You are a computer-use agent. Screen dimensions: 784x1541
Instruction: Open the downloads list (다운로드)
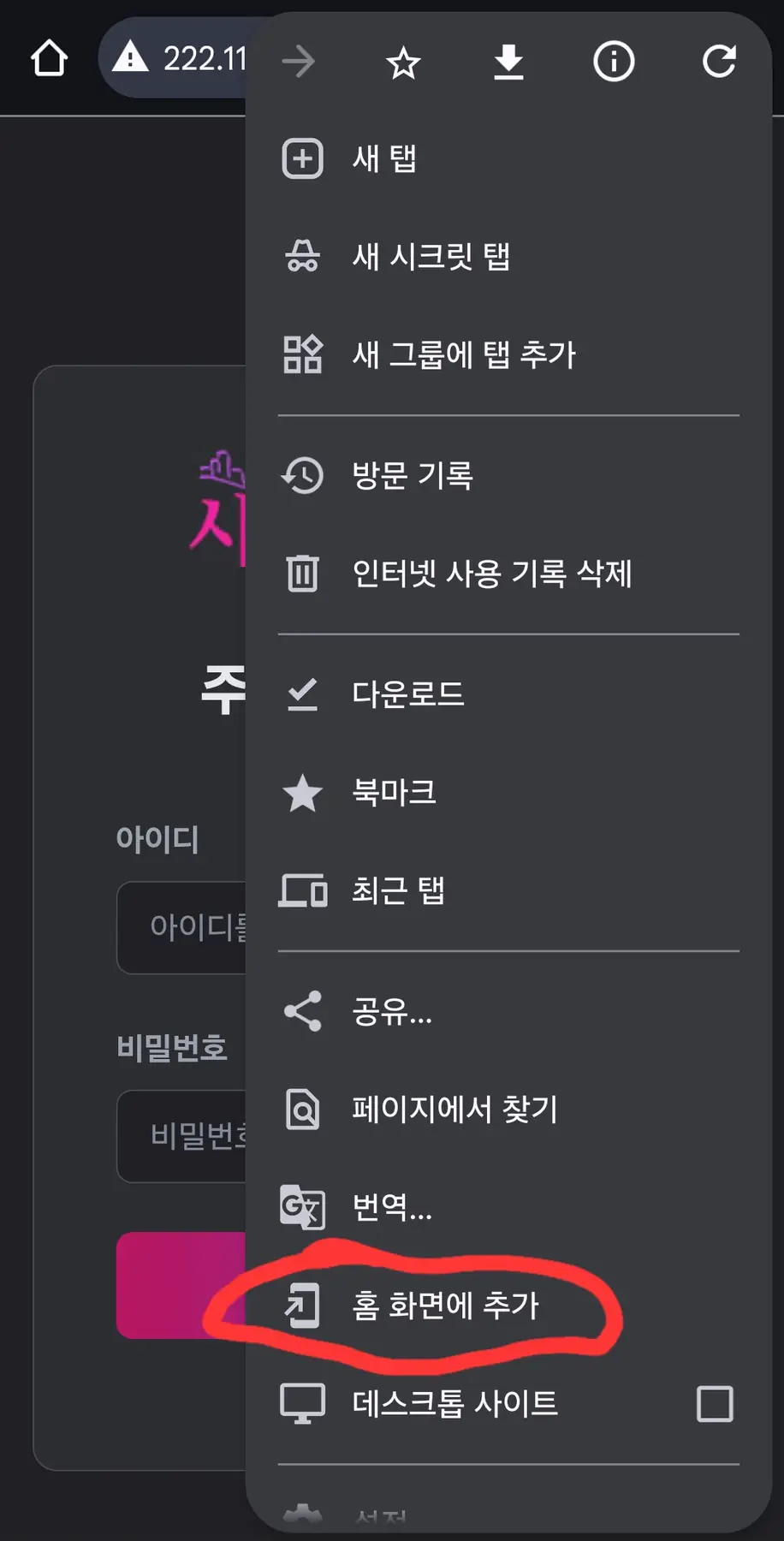[x=407, y=693]
